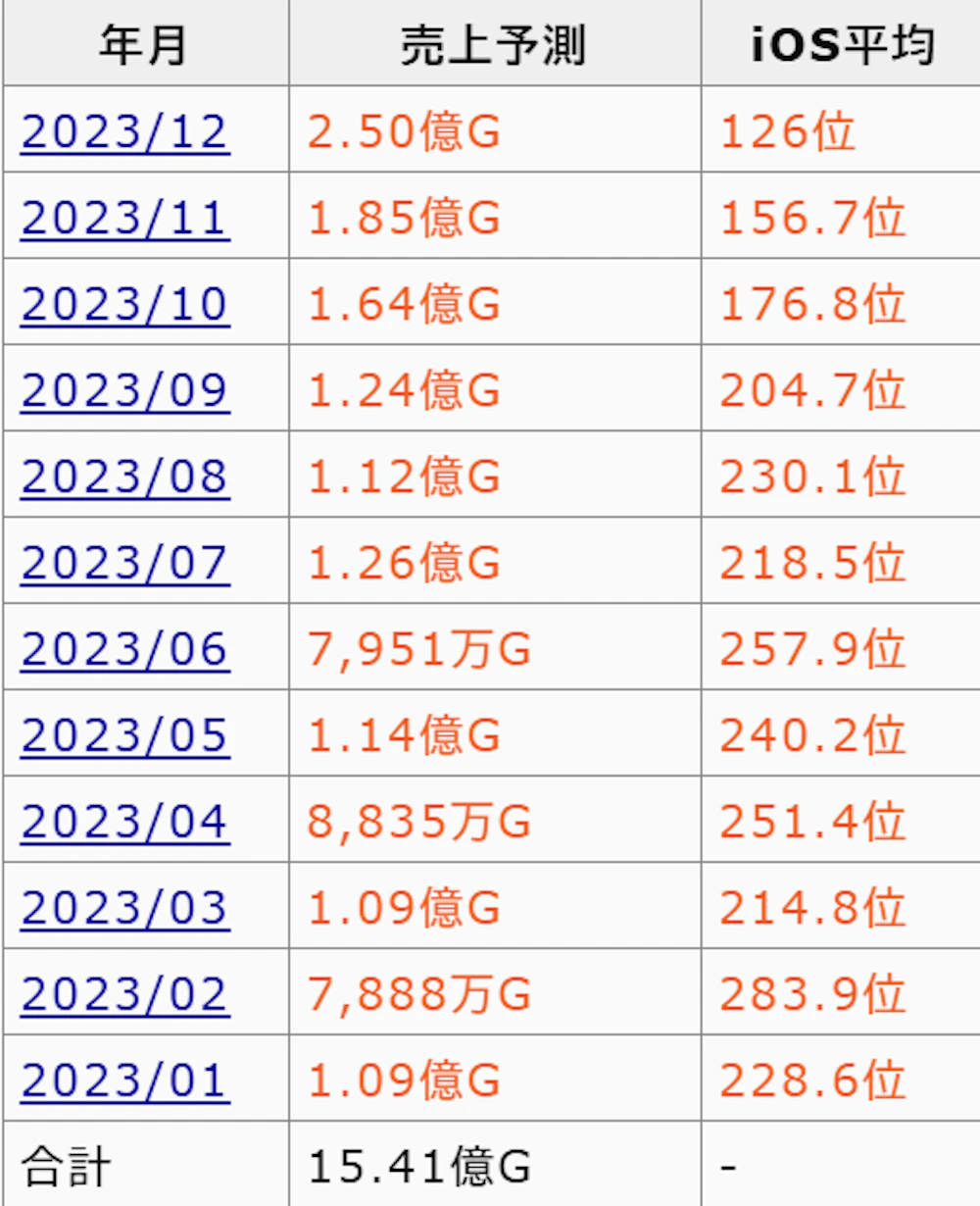Open the 2023/01 link
This screenshot has width=980, height=1206.
coord(124,1080)
